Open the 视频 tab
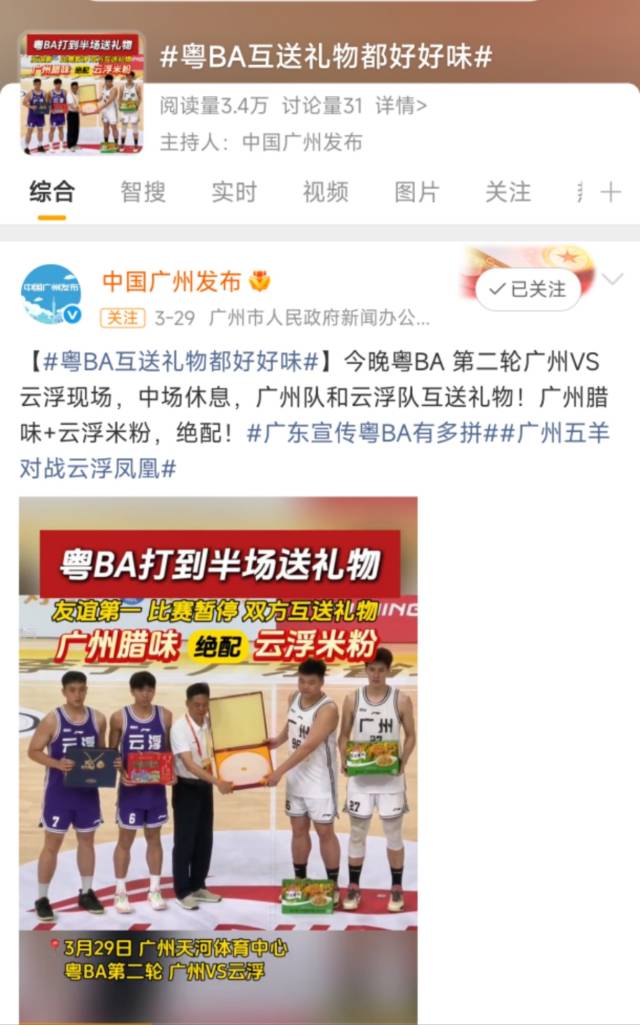Image resolution: width=640 pixels, height=1025 pixels. click(325, 192)
